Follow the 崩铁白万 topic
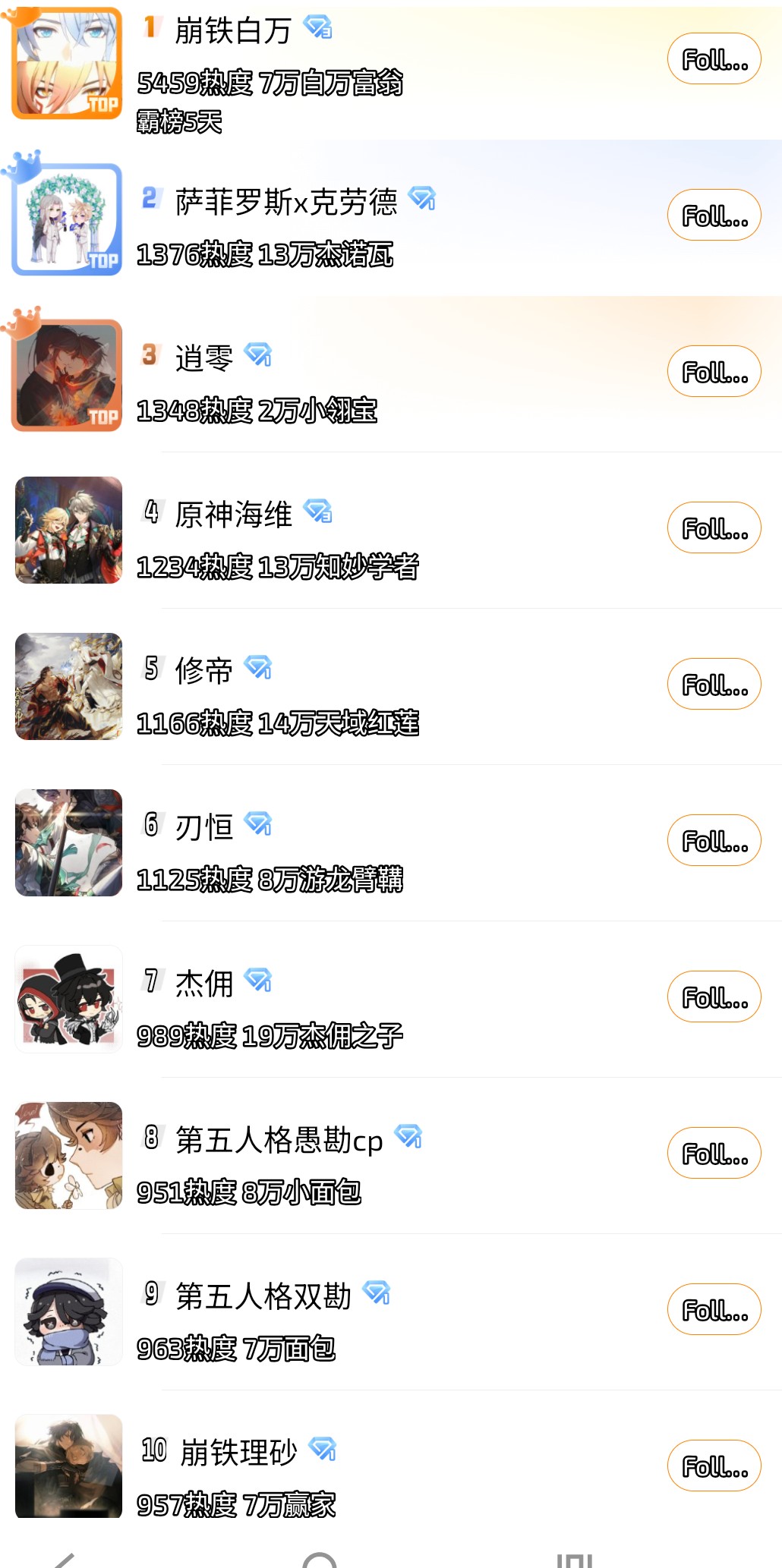Viewport: 782px width, 1568px height. tap(714, 59)
